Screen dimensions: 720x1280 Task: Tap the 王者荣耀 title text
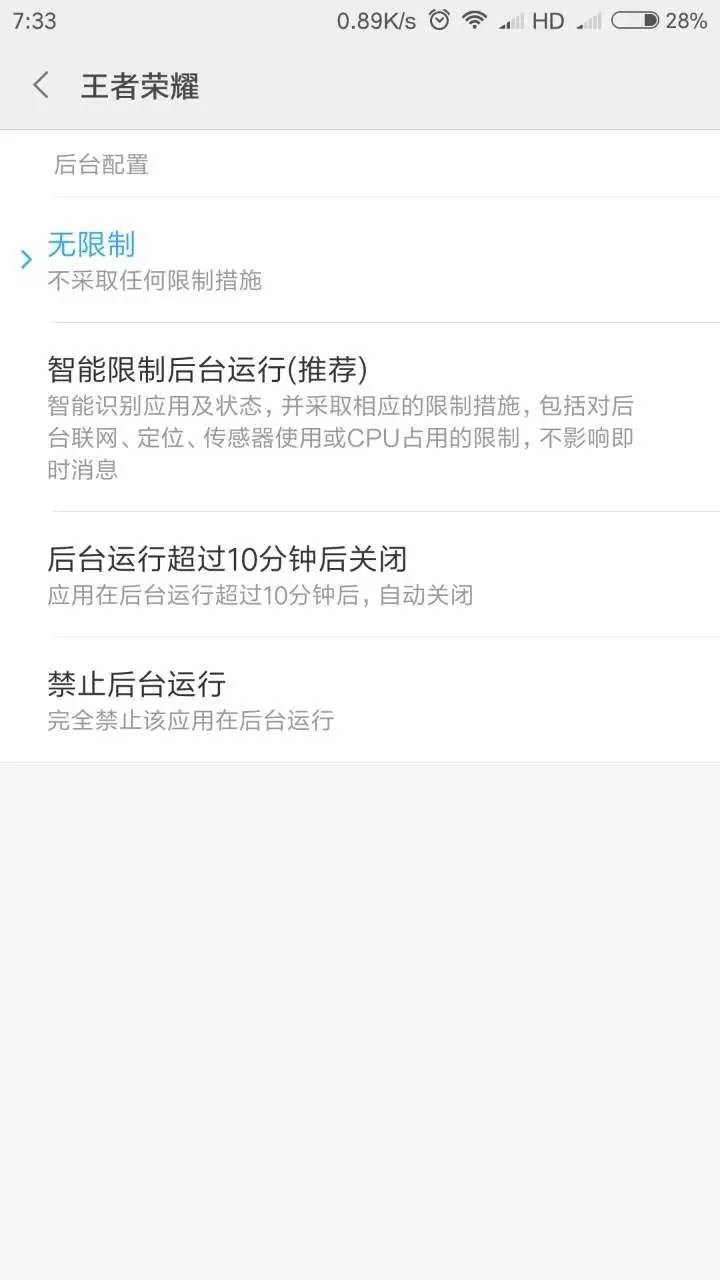140,88
